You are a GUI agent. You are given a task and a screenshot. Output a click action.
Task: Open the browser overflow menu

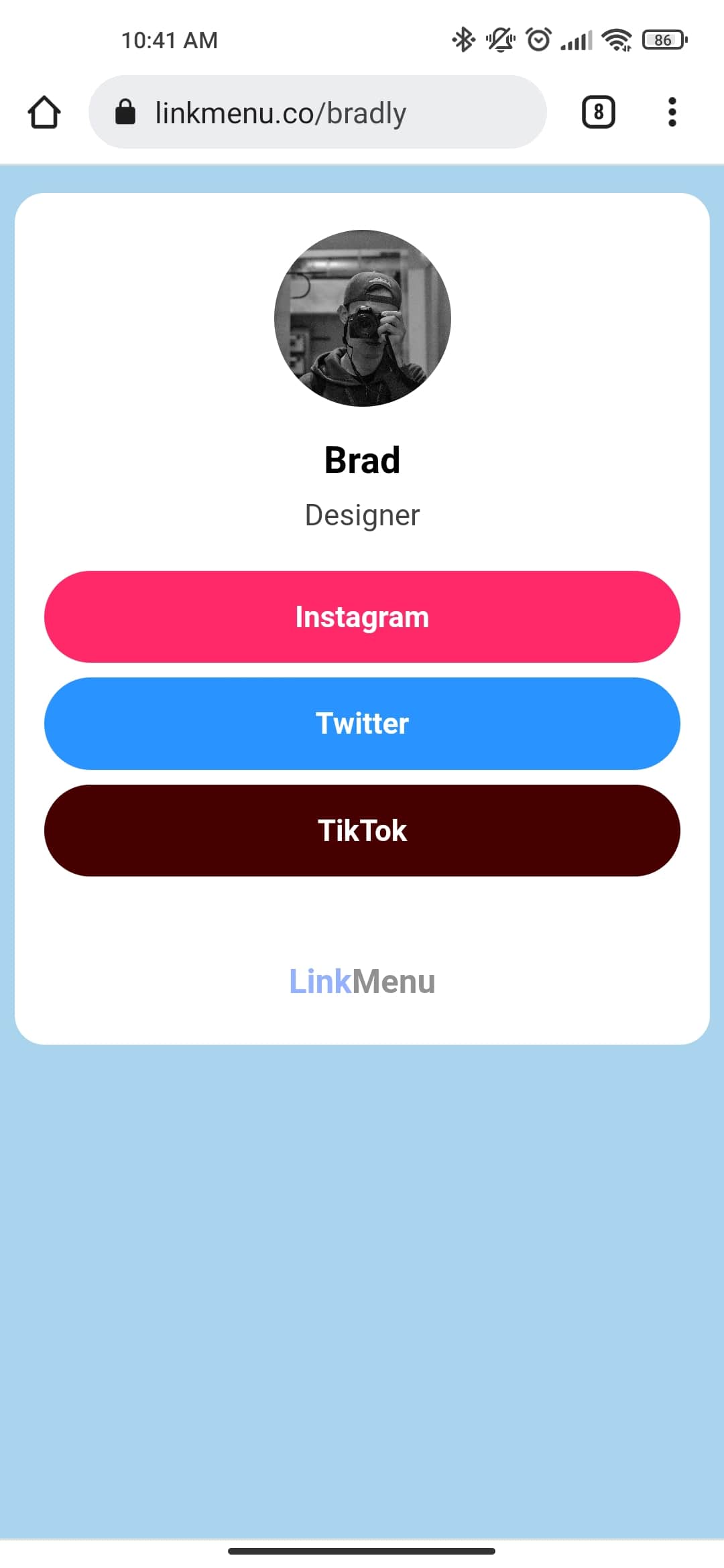click(x=672, y=112)
